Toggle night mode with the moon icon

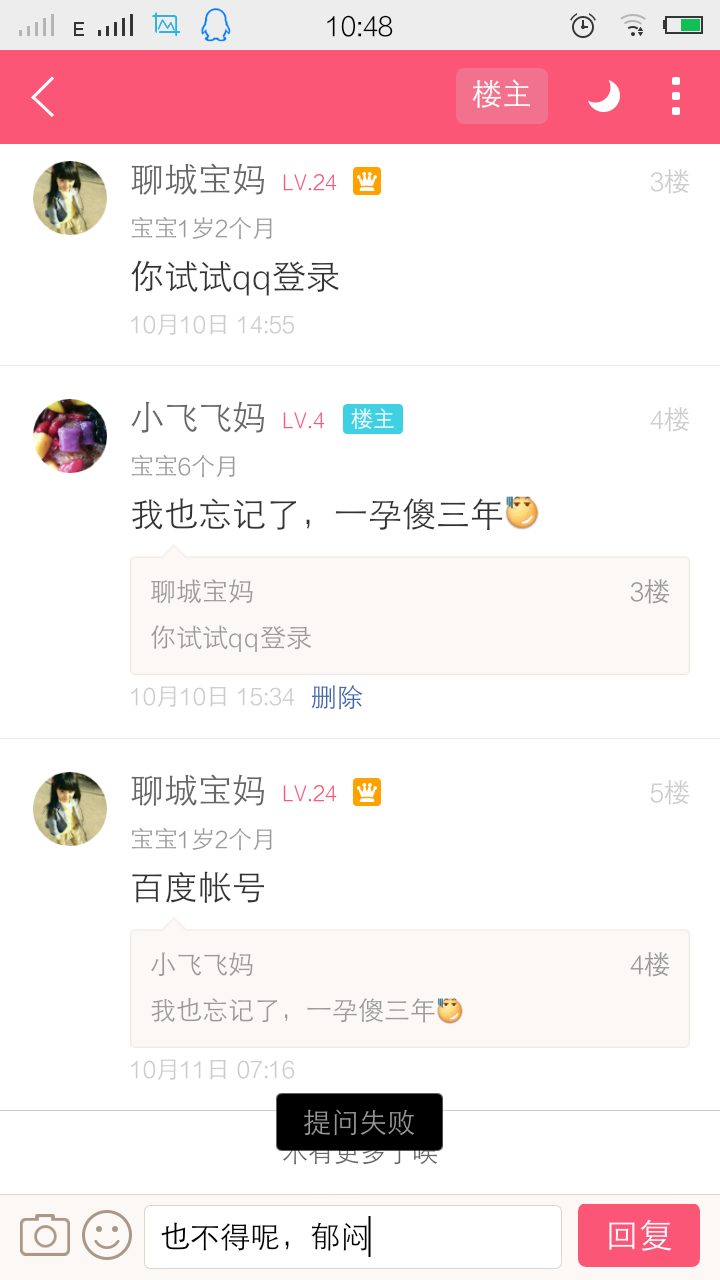pyautogui.click(x=603, y=96)
